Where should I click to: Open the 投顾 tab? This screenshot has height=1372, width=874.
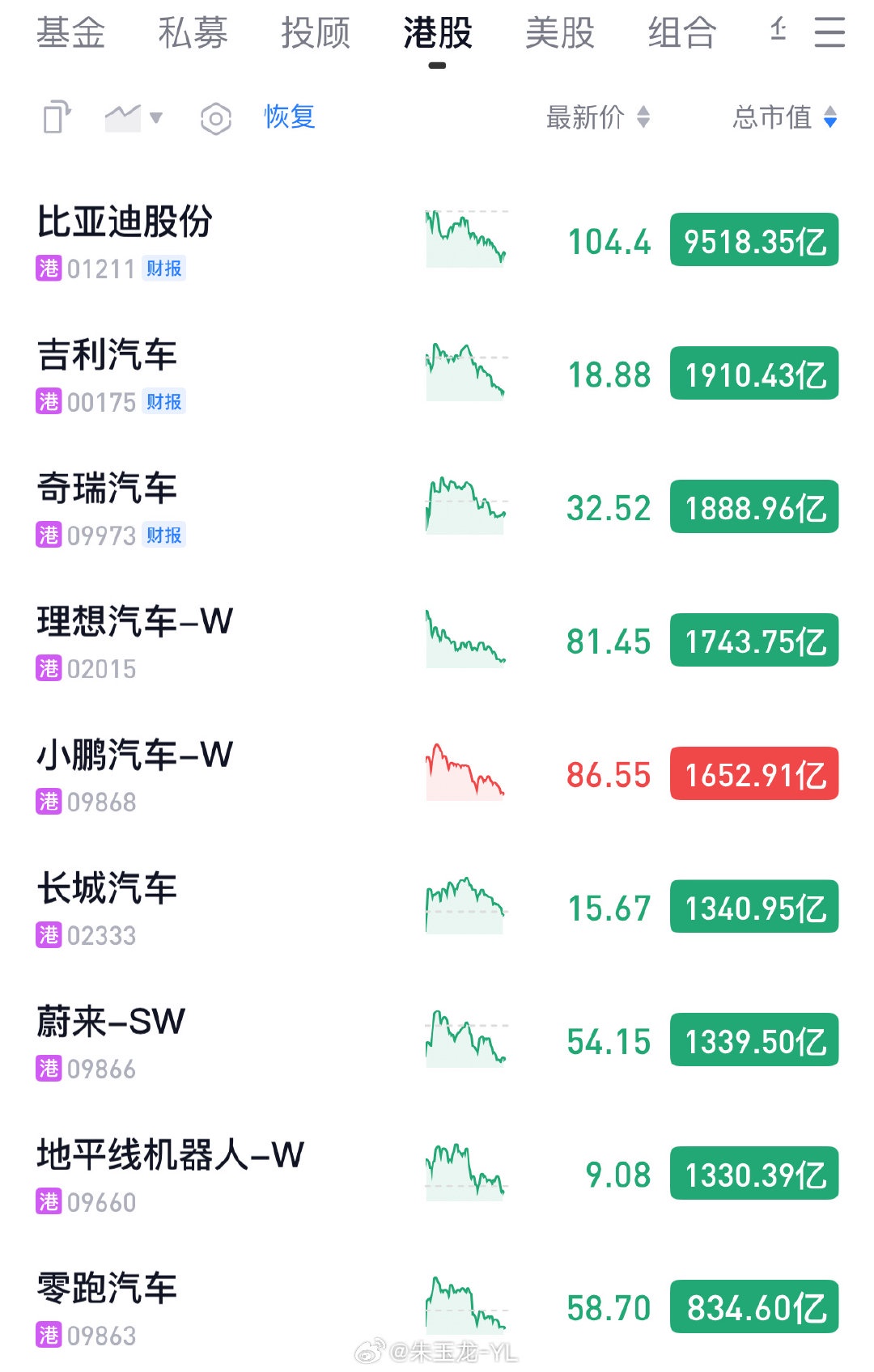point(316,34)
